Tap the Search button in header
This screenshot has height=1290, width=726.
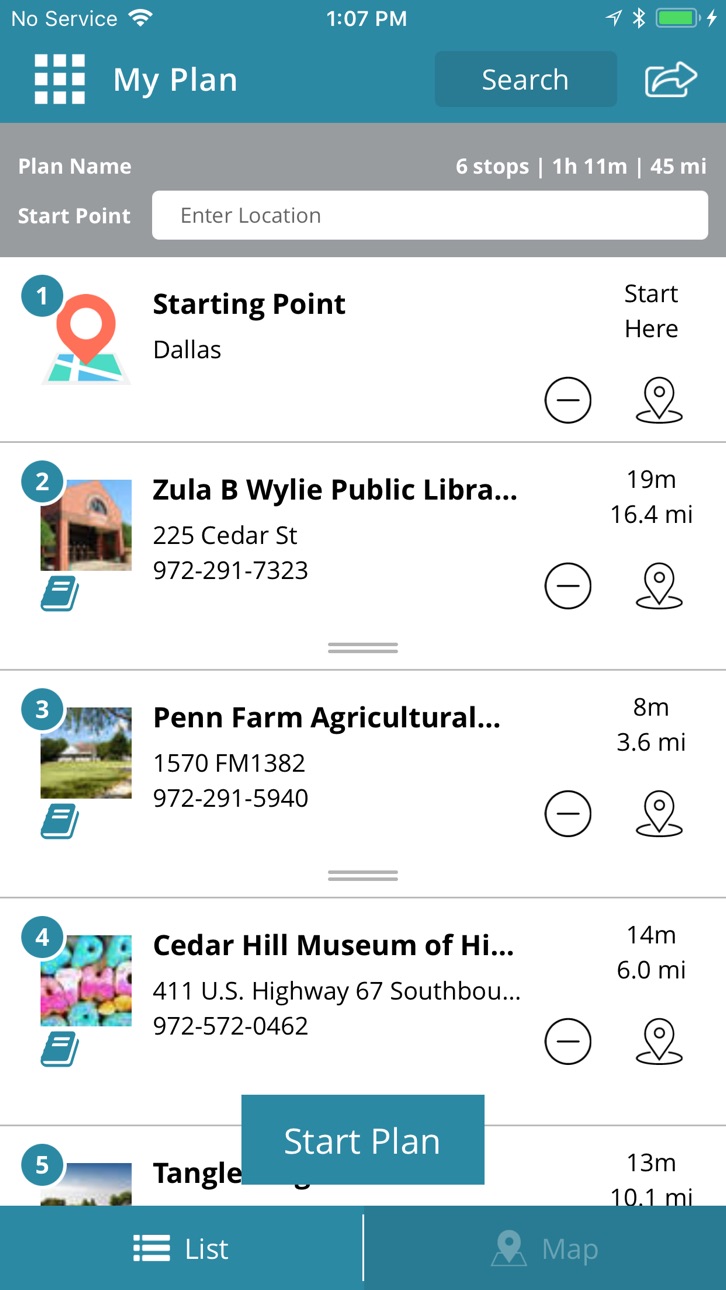click(x=525, y=80)
